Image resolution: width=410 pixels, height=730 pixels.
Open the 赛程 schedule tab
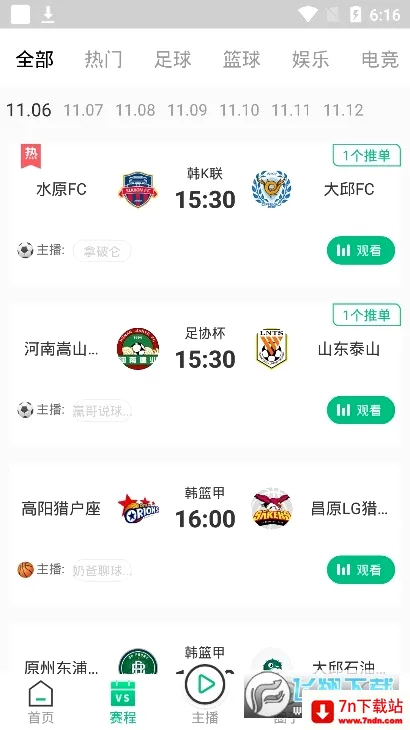click(x=123, y=702)
